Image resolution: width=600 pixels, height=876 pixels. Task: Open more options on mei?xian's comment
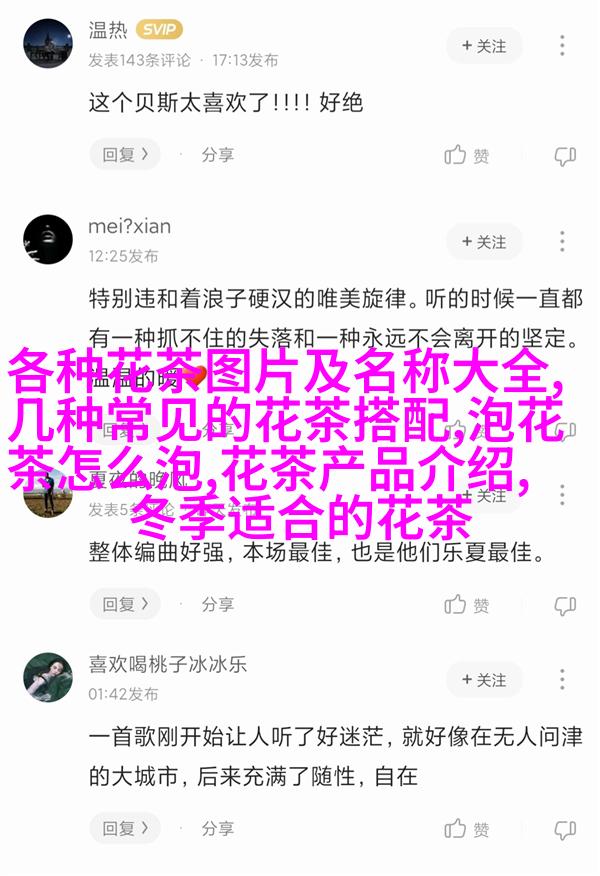pyautogui.click(x=564, y=242)
